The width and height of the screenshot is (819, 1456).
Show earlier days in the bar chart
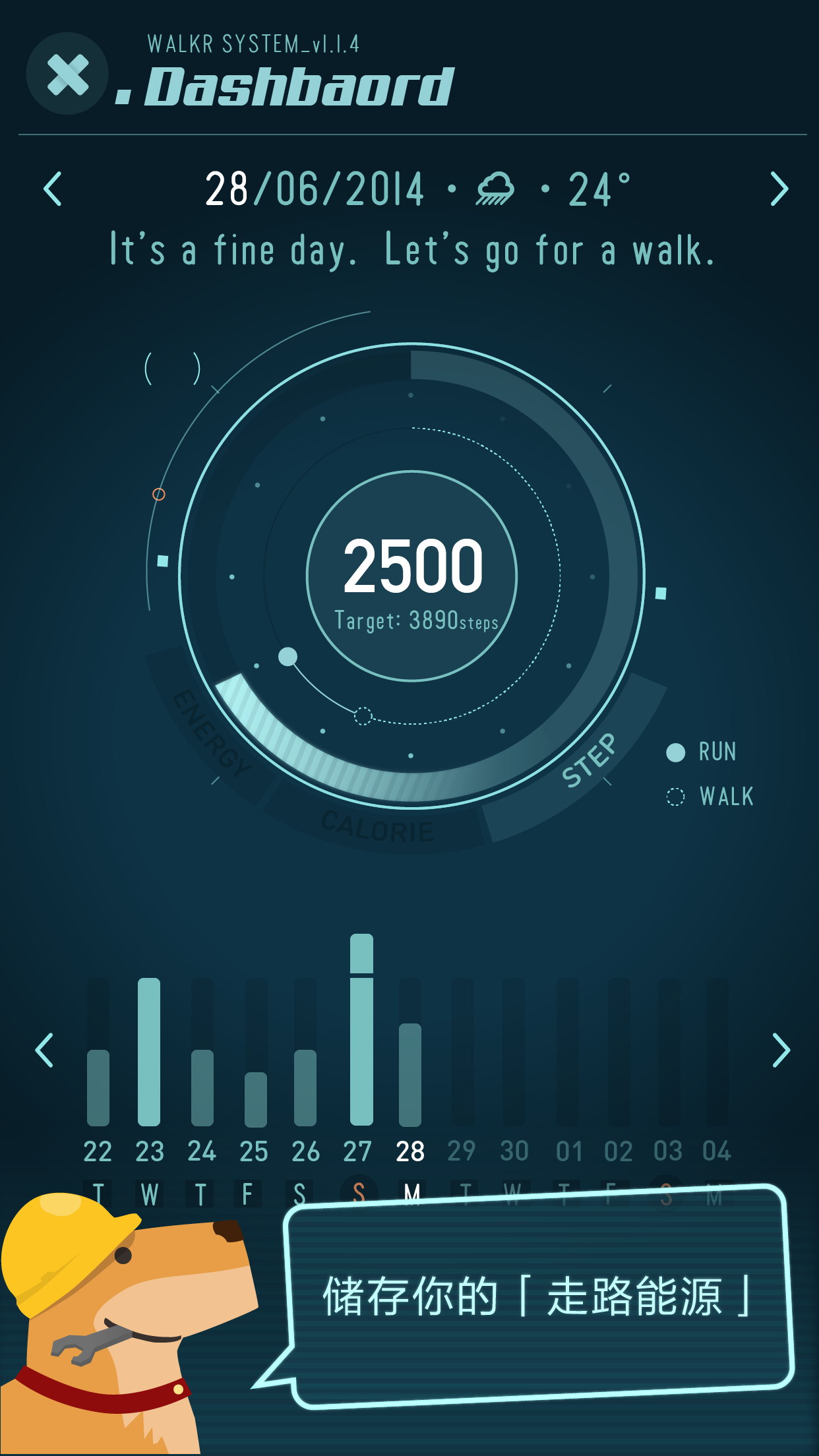pyautogui.click(x=44, y=1050)
